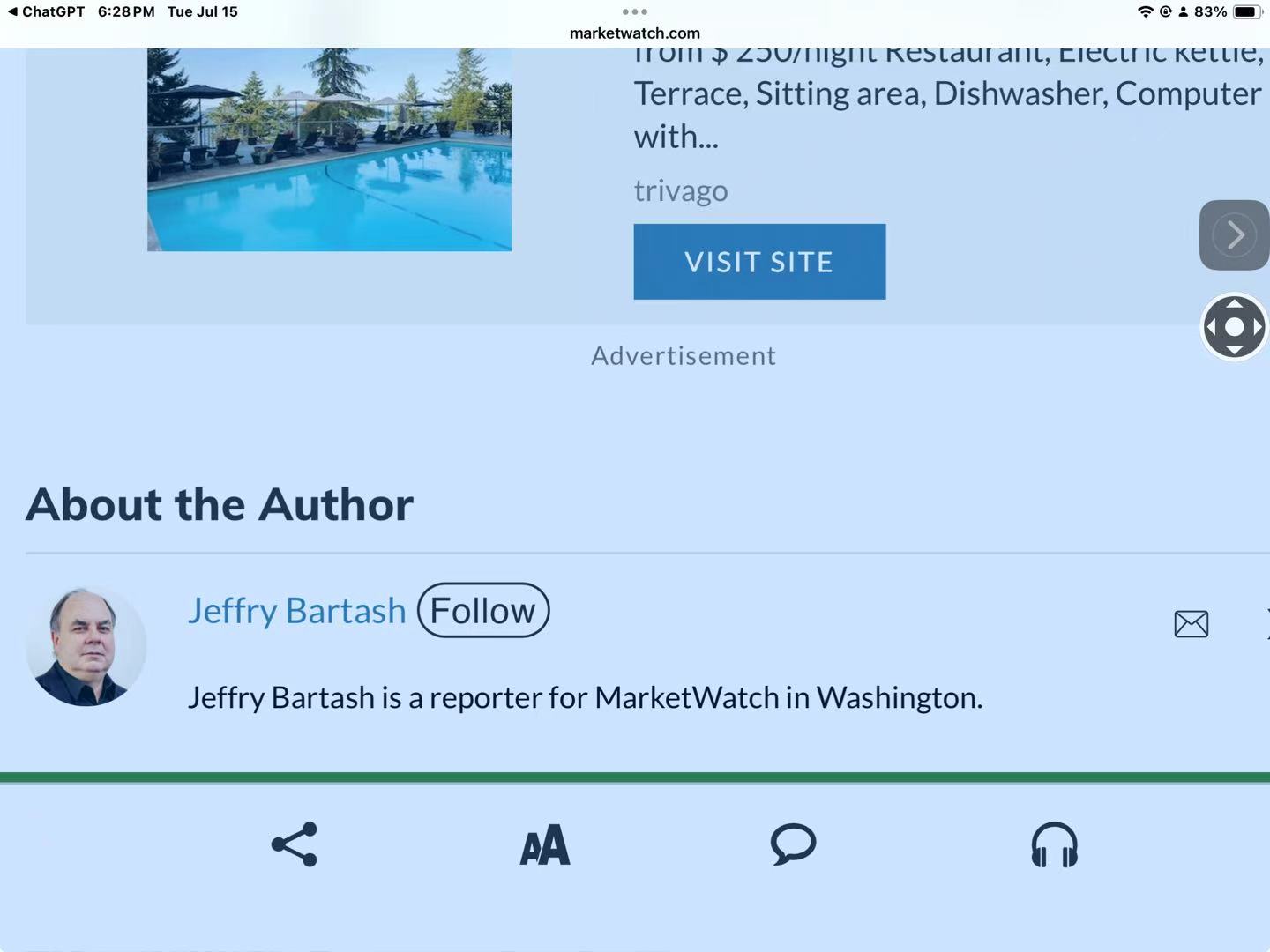Tap the floating directional pad control
Image resolution: width=1270 pixels, height=952 pixels.
coord(1234,327)
